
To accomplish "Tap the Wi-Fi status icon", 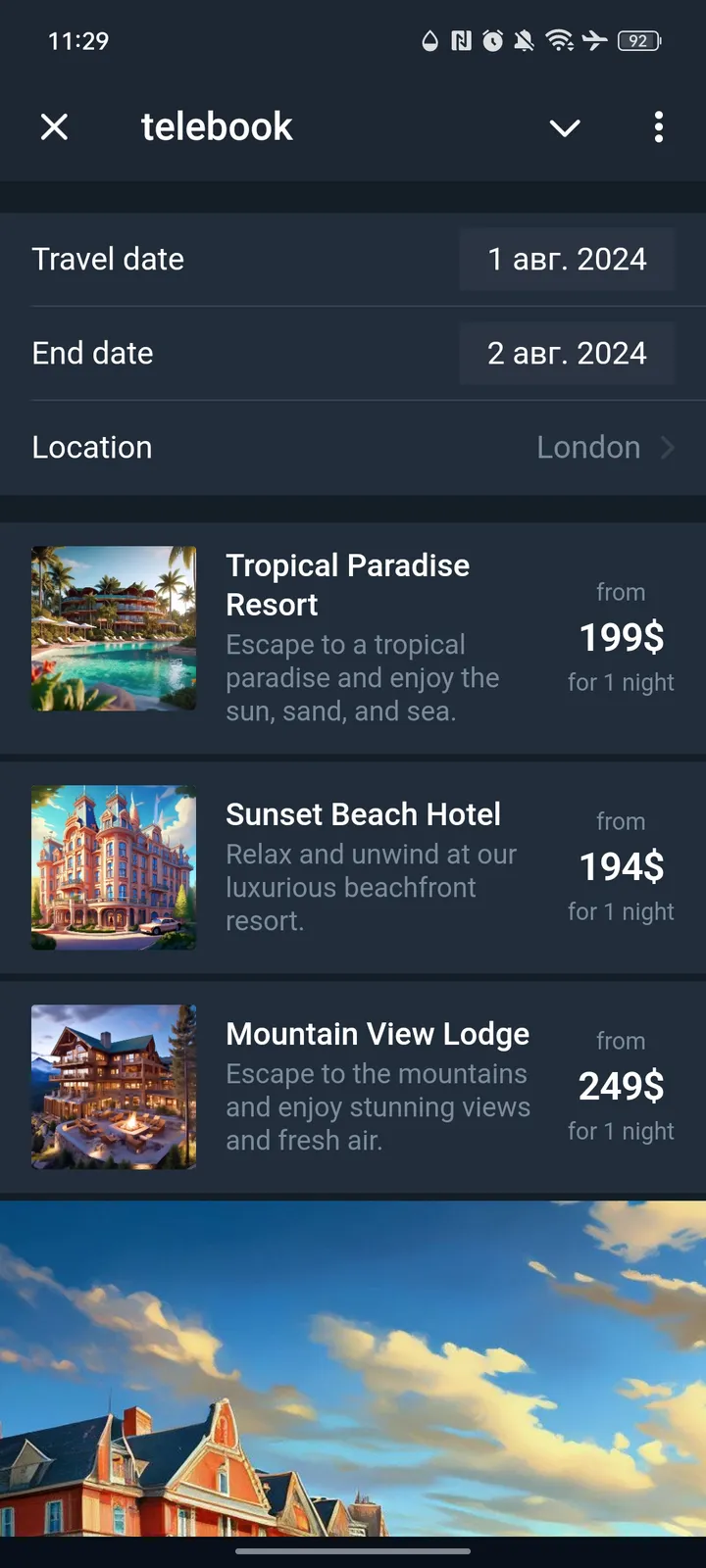I will point(560,41).
